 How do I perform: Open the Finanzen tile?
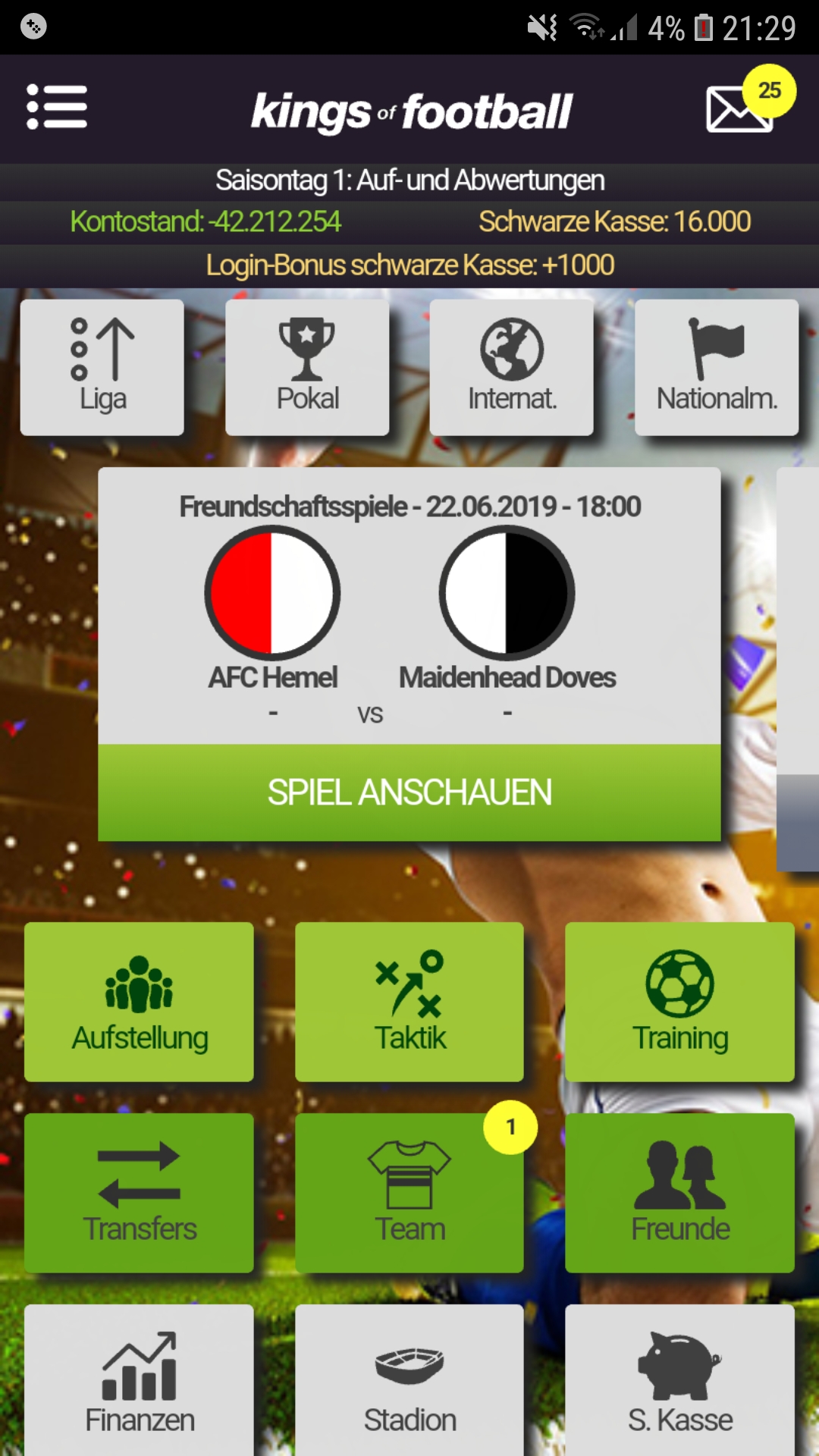tap(139, 1380)
